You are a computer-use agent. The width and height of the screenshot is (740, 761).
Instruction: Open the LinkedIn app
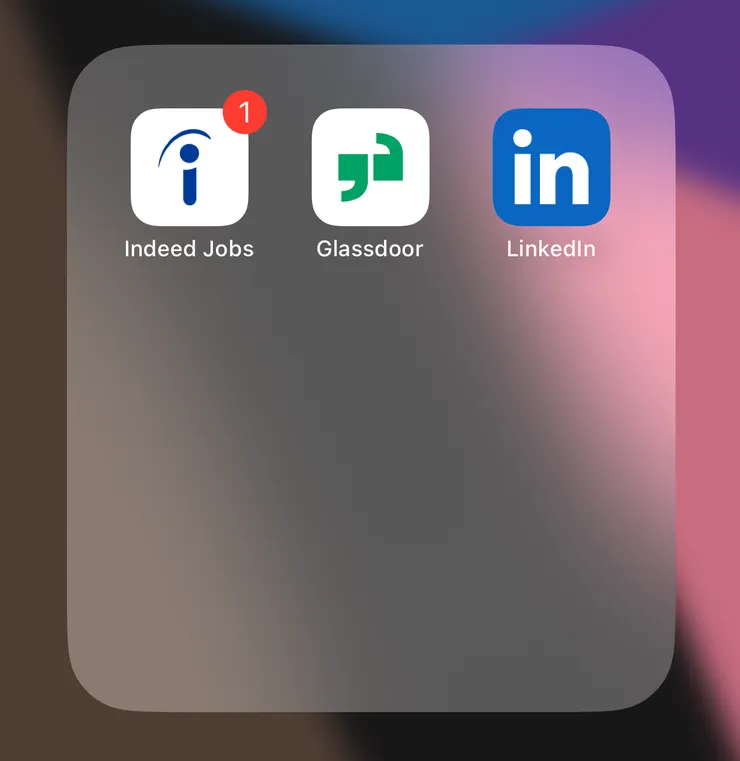(x=551, y=167)
